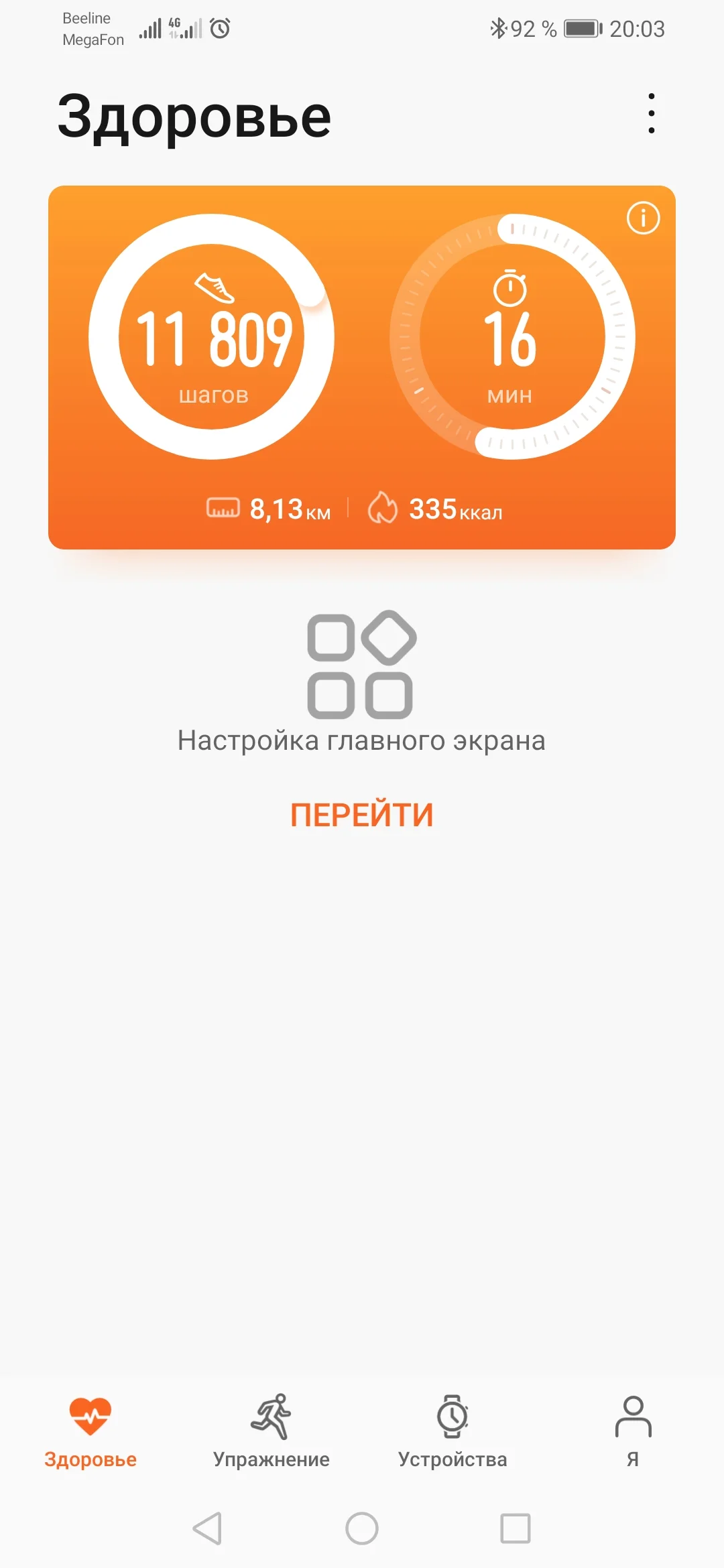
Task: Switch to the Упражнение tab
Action: tap(271, 1432)
